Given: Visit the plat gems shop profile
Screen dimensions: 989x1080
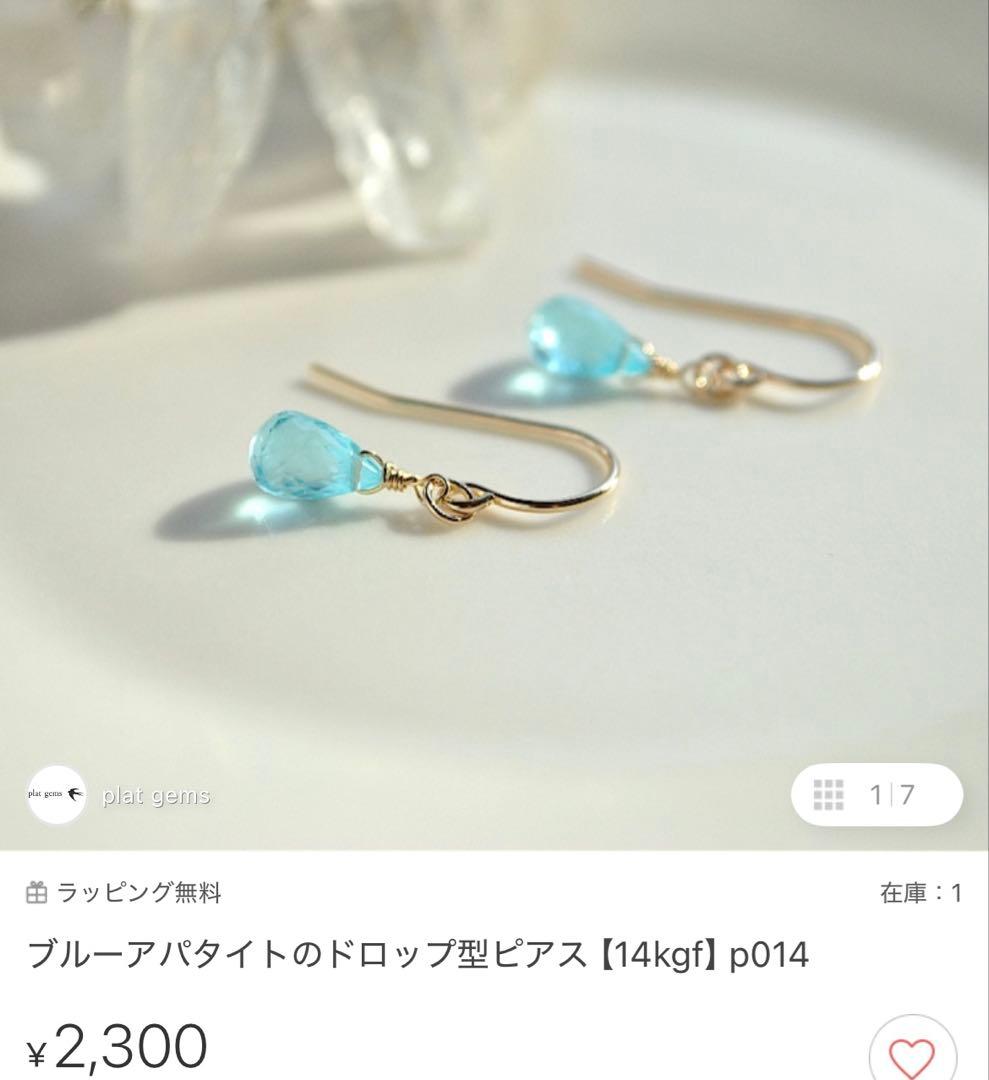Looking at the screenshot, I should 58,795.
